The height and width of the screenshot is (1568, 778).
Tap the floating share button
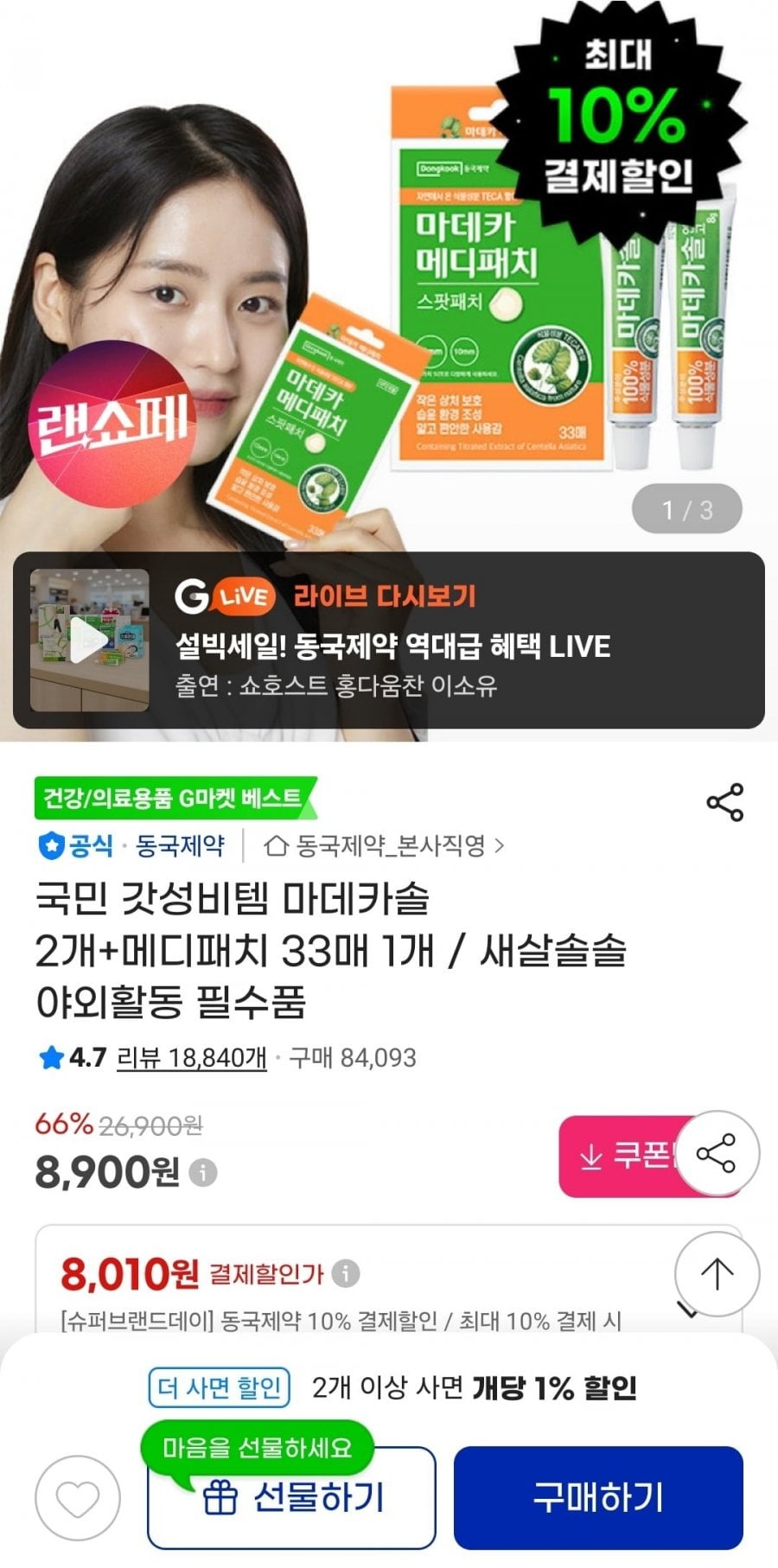point(717,1154)
